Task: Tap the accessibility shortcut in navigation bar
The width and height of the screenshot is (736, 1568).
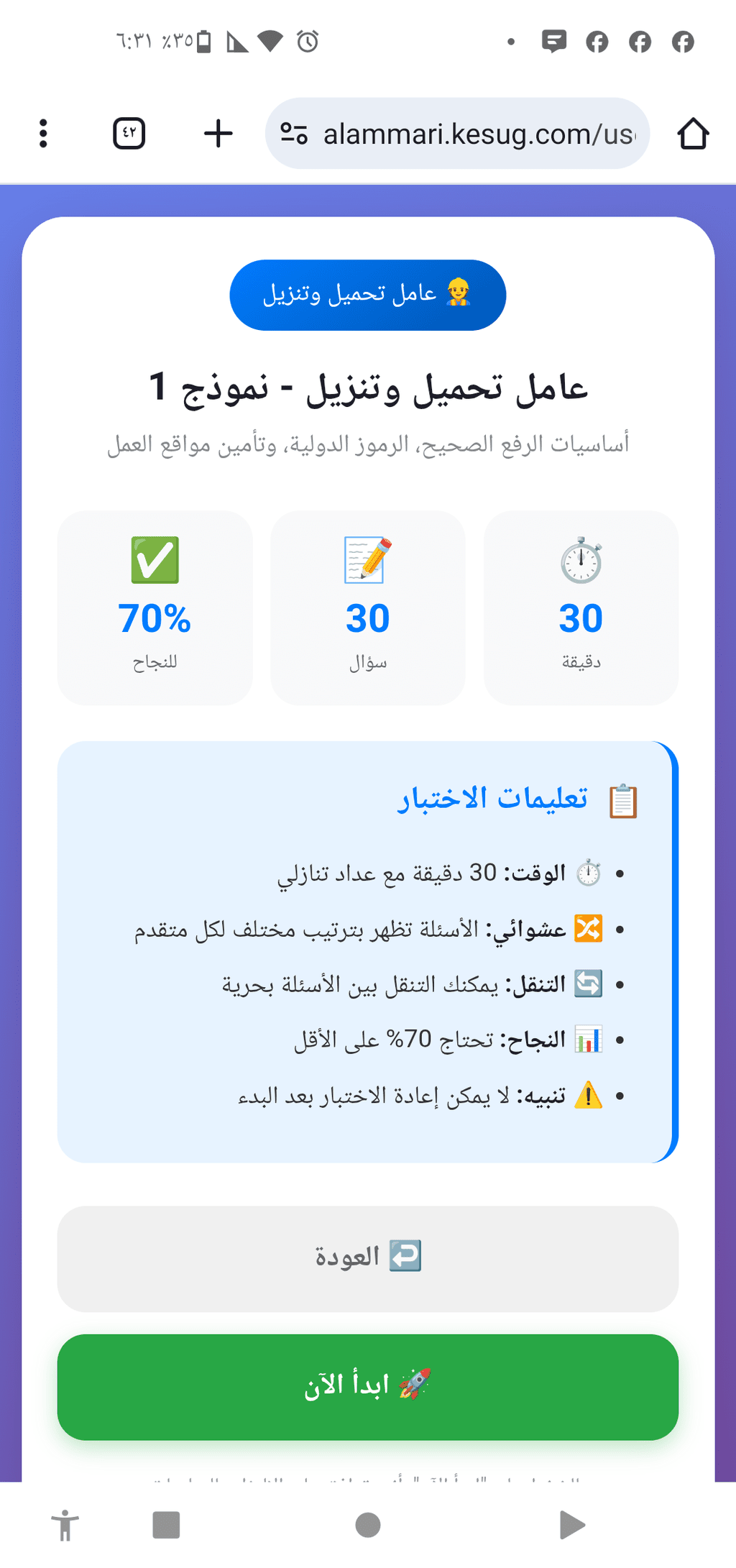Action: 65,1525
